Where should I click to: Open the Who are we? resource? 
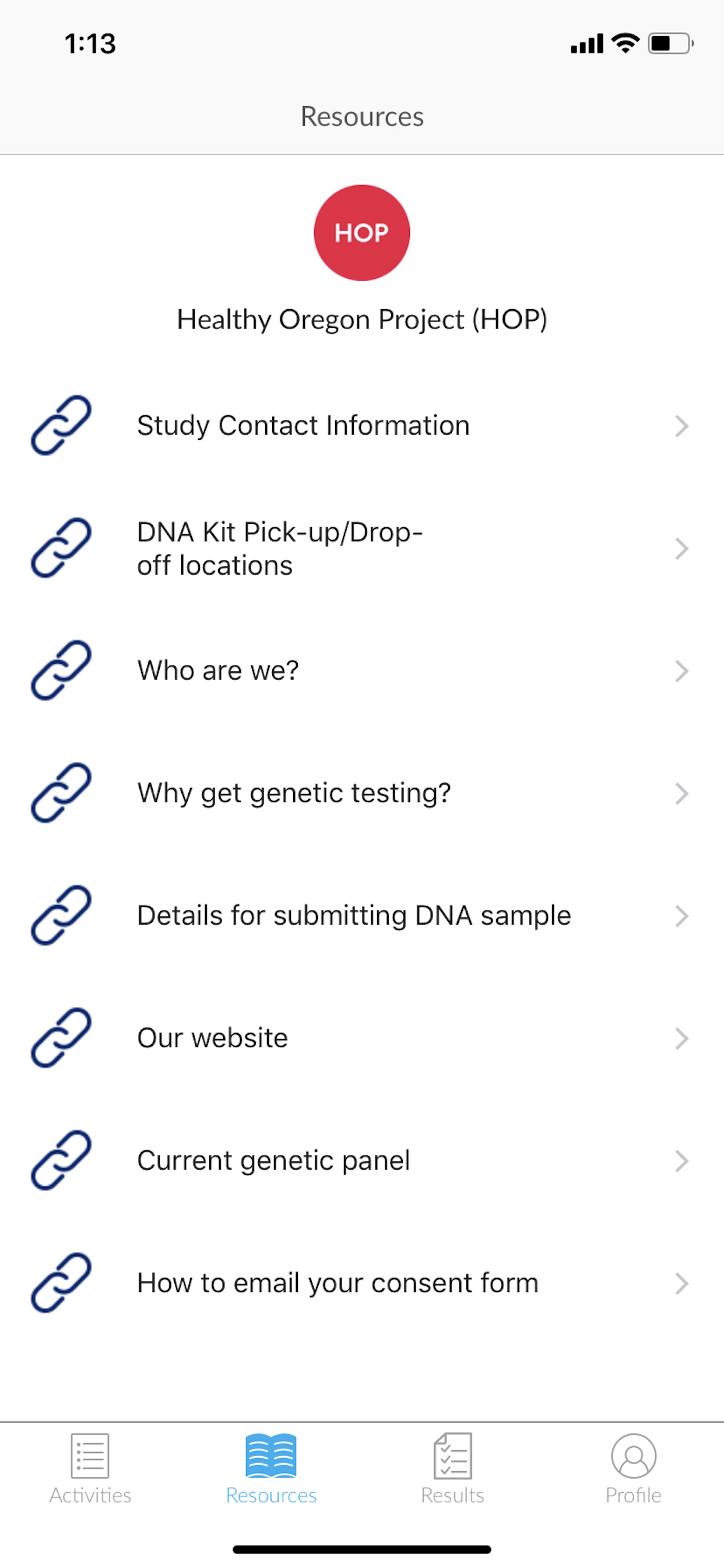362,671
